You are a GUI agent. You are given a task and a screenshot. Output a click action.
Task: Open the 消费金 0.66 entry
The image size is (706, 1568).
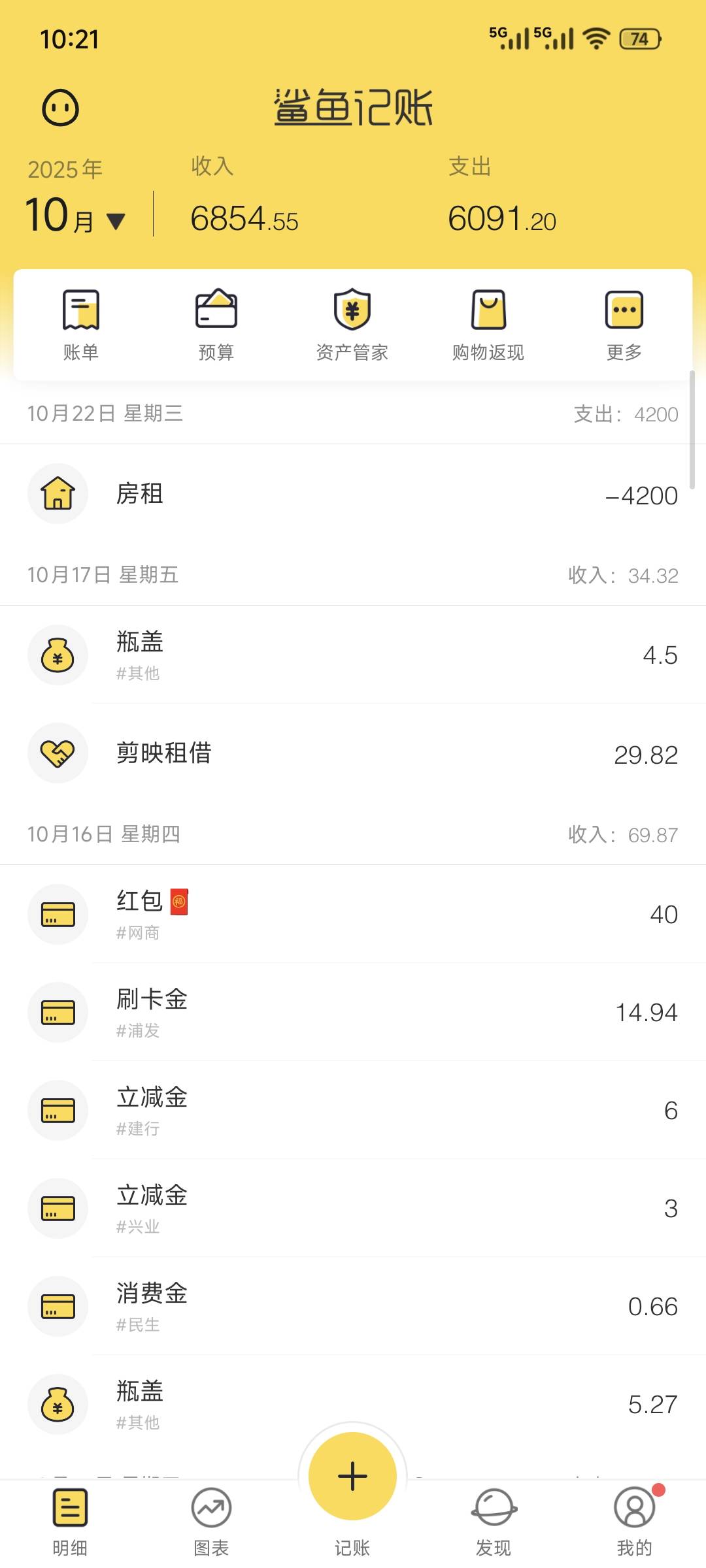(x=353, y=1307)
